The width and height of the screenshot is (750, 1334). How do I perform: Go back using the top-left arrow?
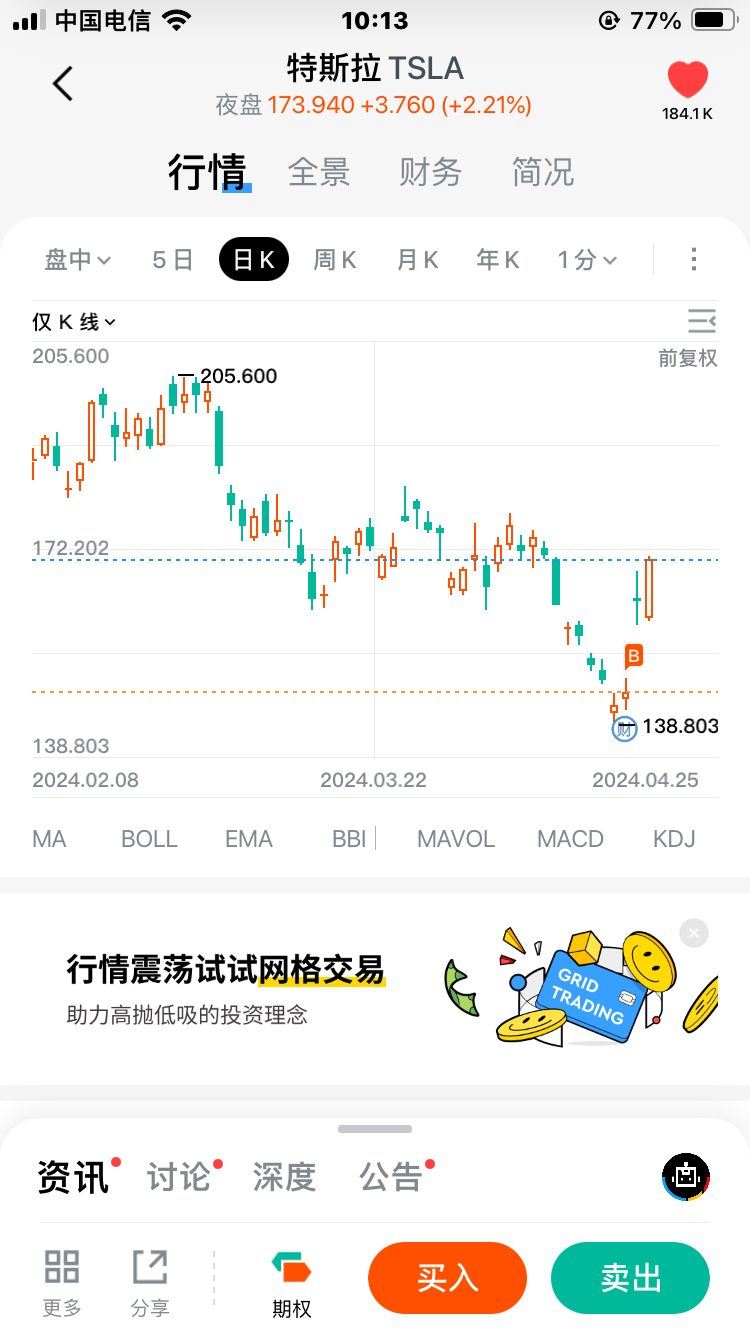point(63,84)
